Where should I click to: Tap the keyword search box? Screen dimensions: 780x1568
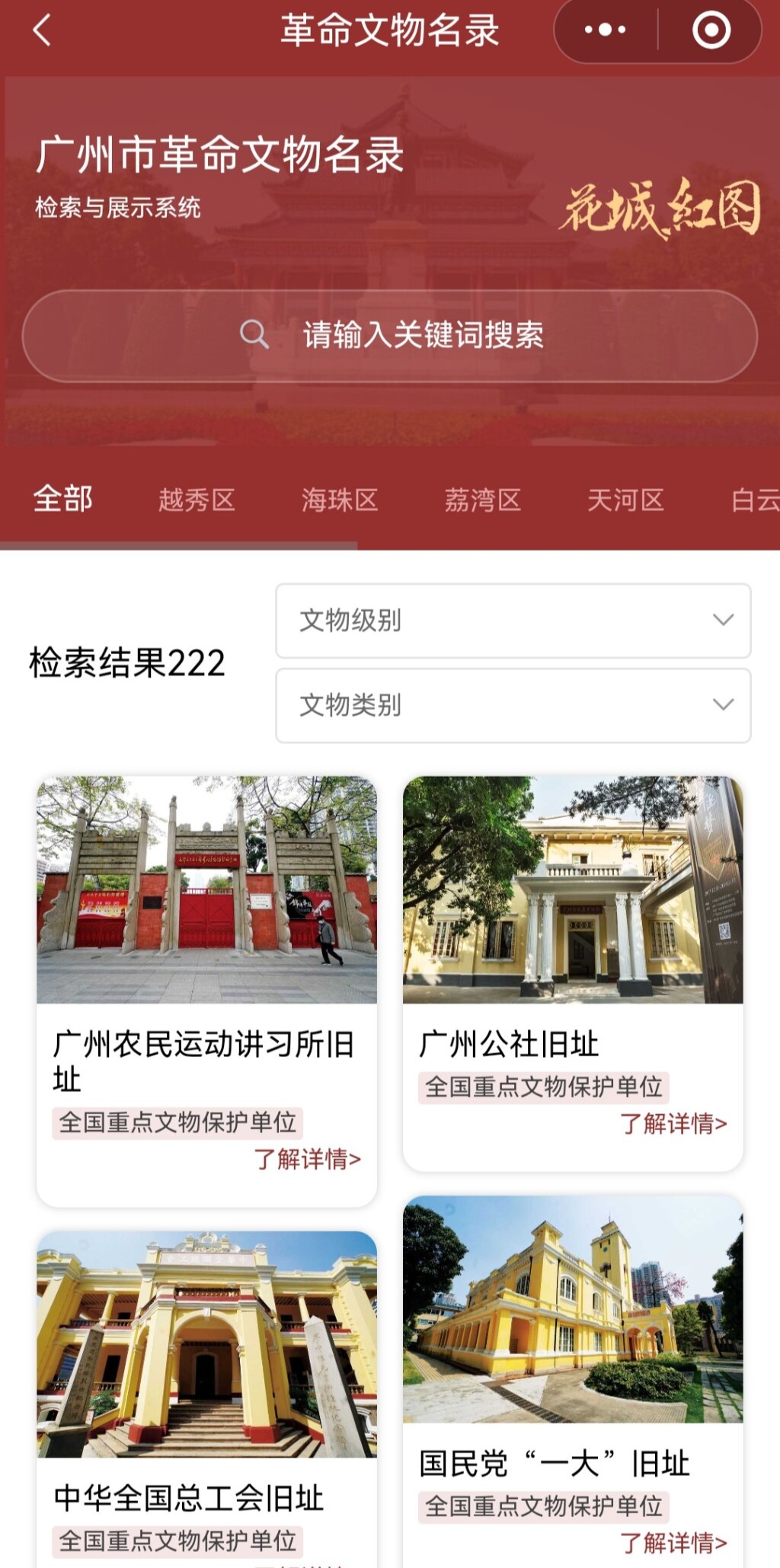(x=390, y=335)
